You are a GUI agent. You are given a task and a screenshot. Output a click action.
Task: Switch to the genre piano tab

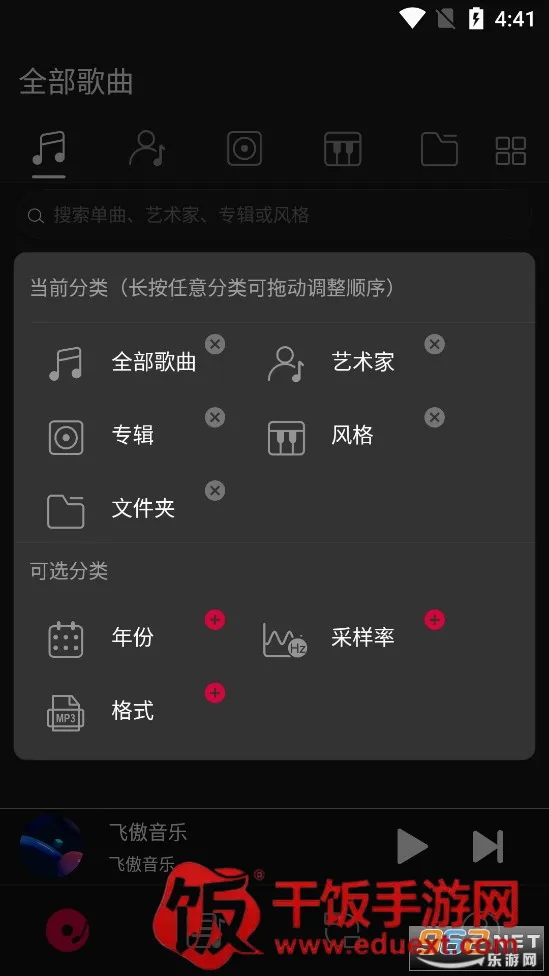[342, 149]
